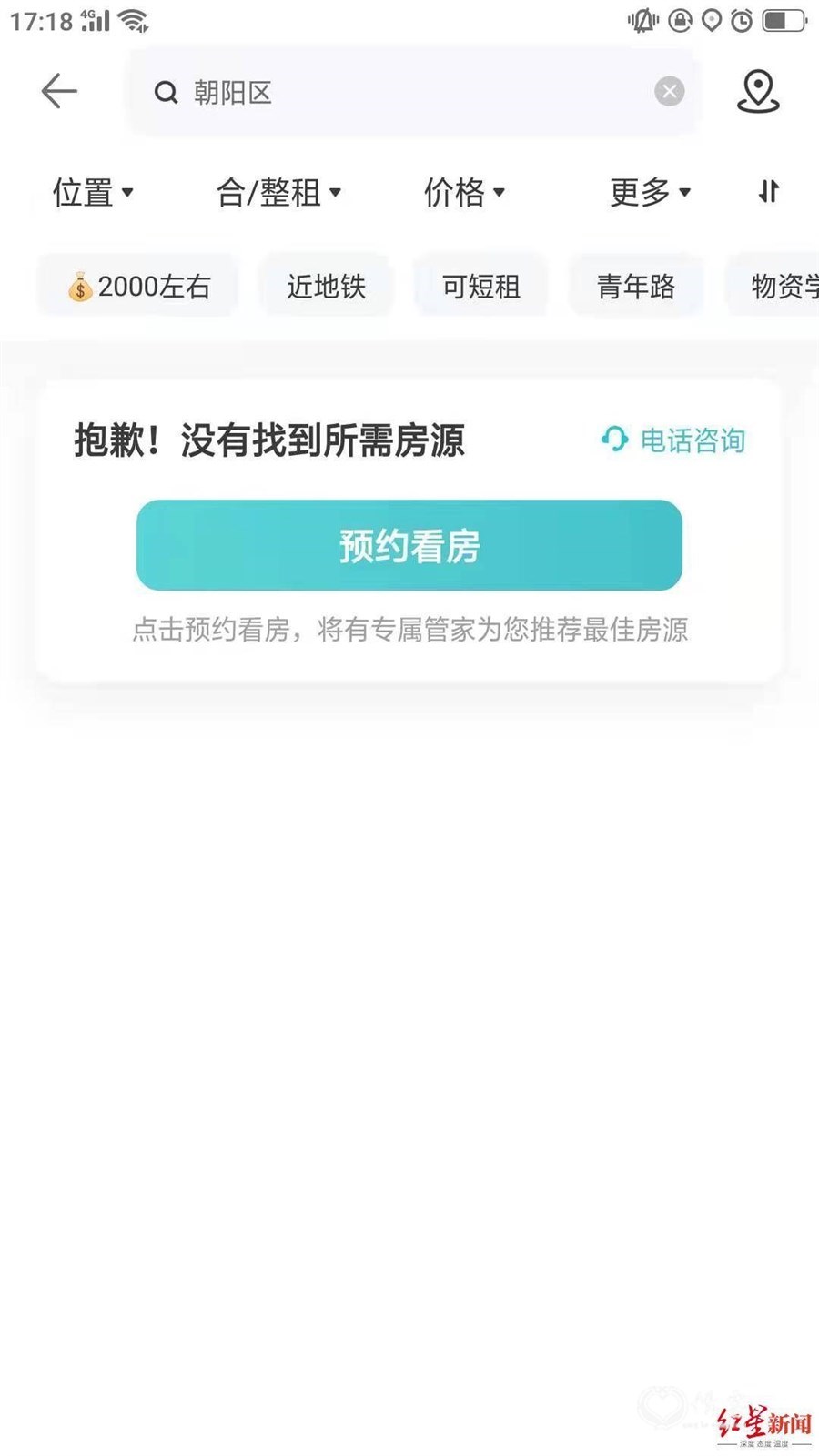Viewport: 819px width, 1456px height.
Task: Select the 青年路 chip
Action: (635, 287)
